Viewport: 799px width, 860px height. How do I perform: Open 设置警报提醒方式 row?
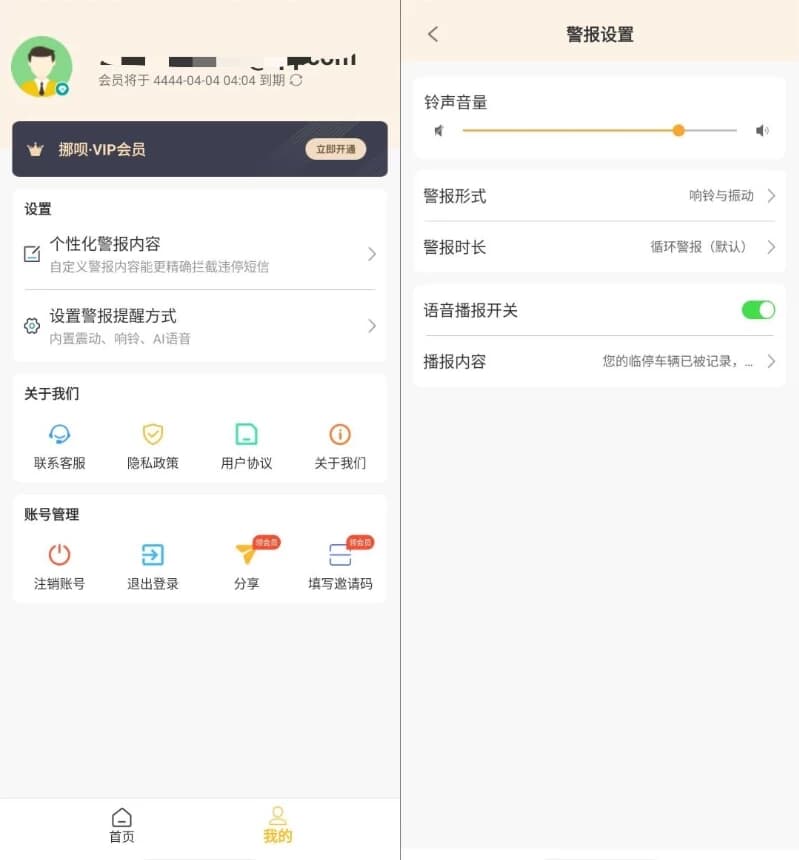click(x=199, y=326)
